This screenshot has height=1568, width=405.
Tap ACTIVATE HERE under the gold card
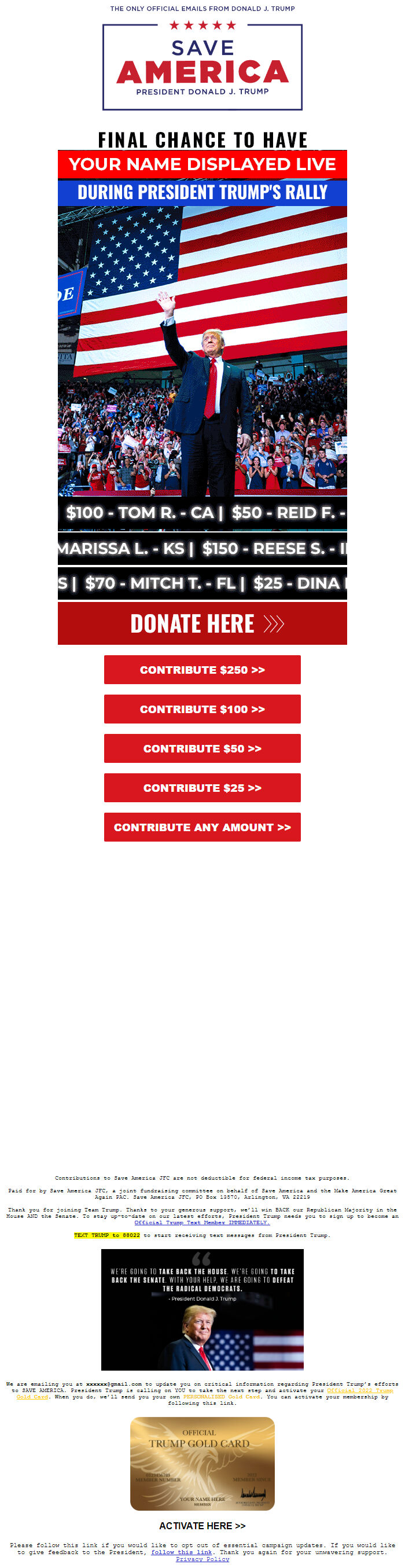[202, 1526]
